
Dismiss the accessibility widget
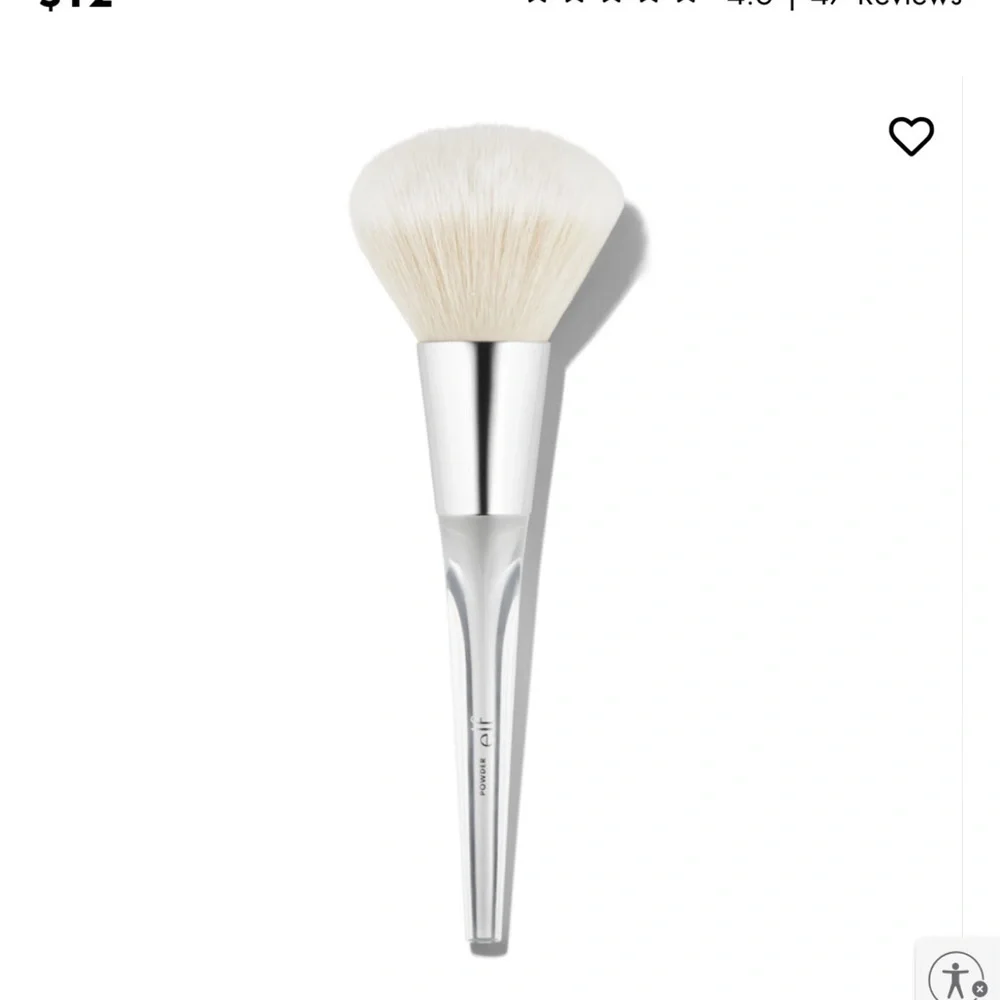[980, 989]
